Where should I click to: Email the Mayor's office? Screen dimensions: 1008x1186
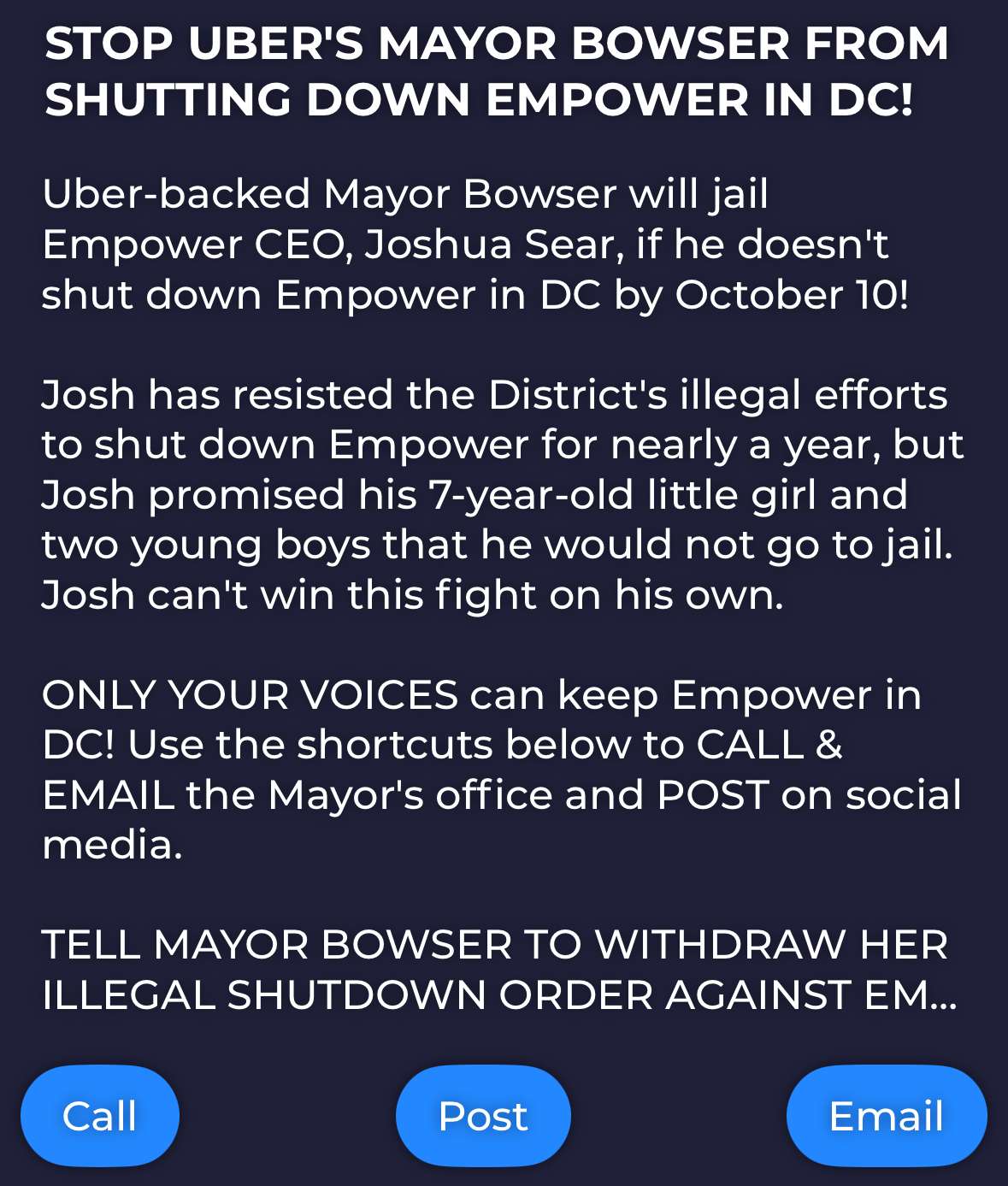pos(886,1115)
